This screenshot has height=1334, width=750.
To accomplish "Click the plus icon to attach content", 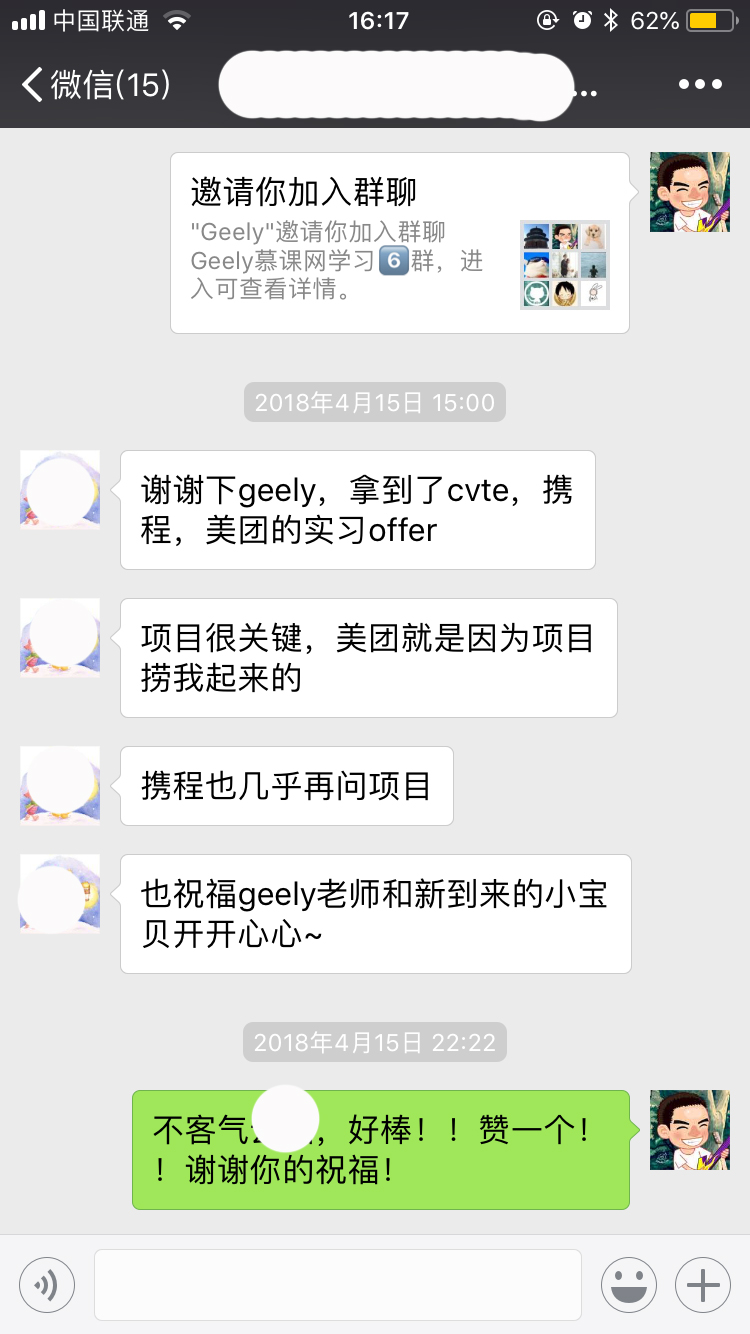I will pyautogui.click(x=703, y=1284).
